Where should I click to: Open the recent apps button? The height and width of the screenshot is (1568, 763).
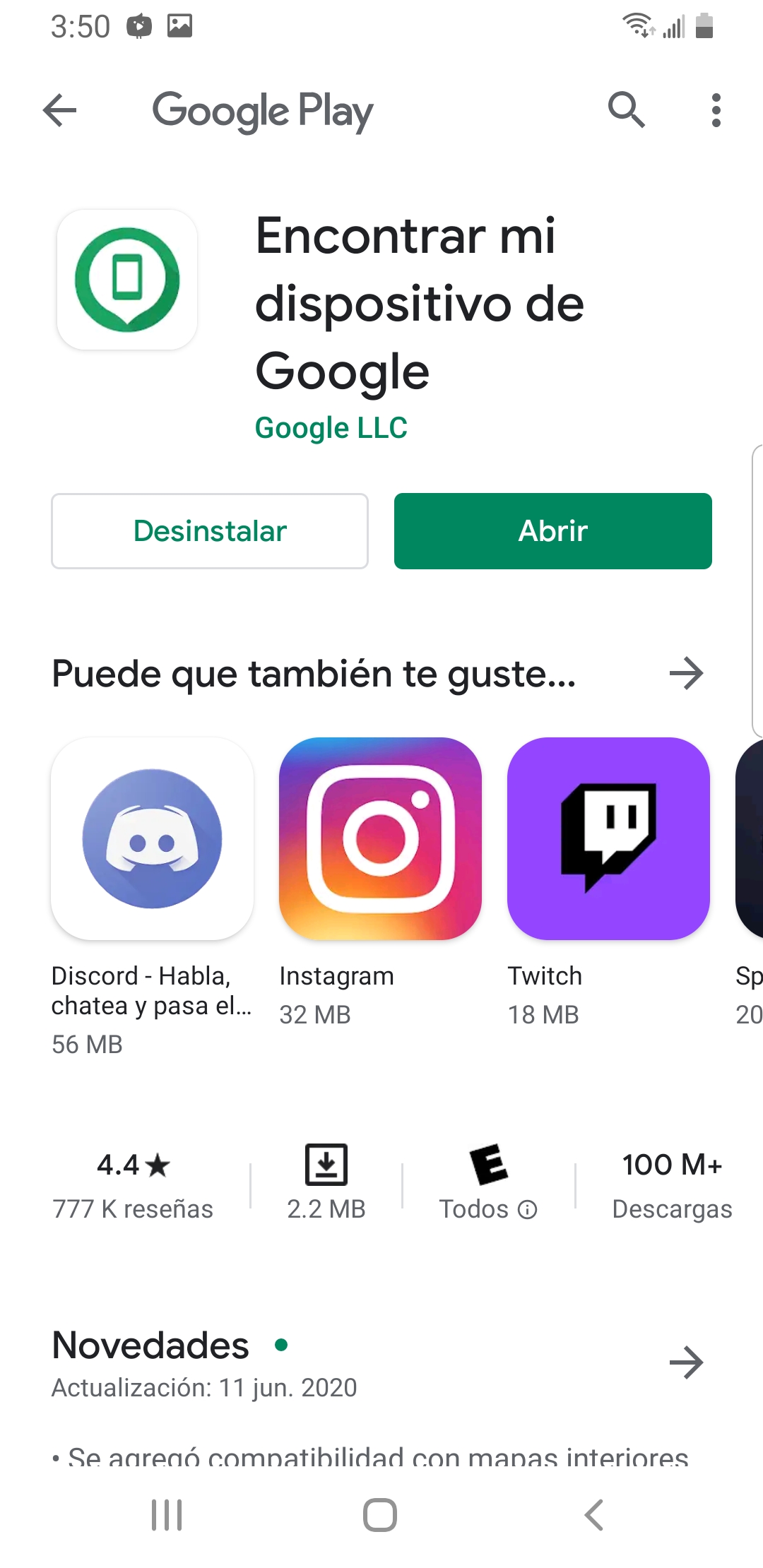(167, 1515)
